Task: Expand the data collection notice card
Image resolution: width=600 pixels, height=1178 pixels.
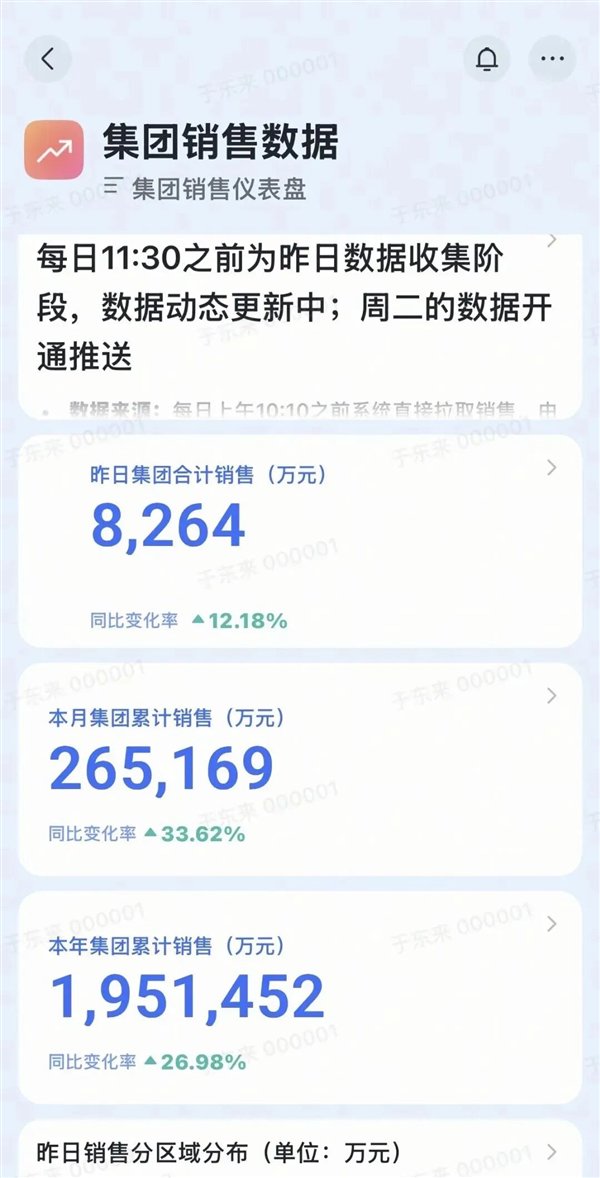Action: pos(300,327)
